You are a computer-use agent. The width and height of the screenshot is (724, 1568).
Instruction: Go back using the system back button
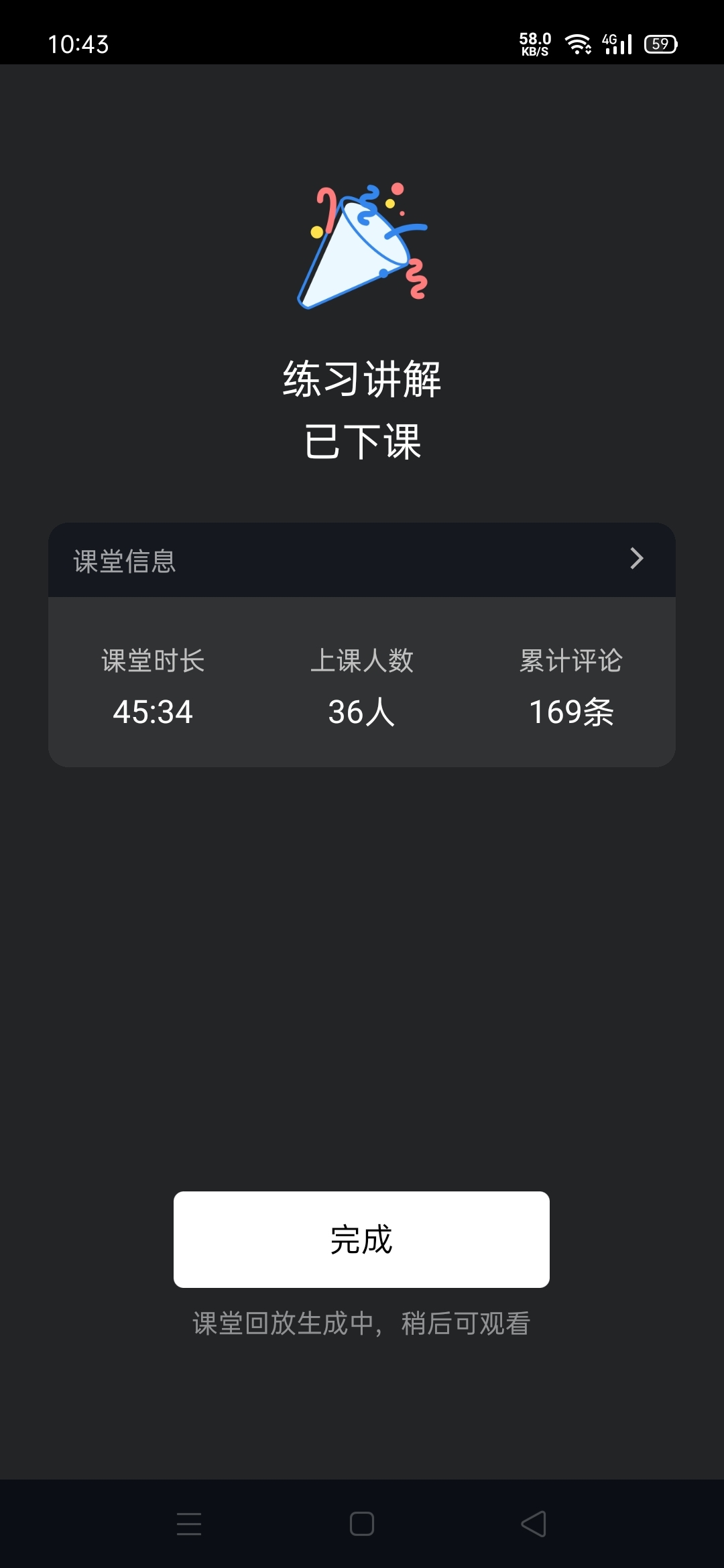coord(534,1524)
